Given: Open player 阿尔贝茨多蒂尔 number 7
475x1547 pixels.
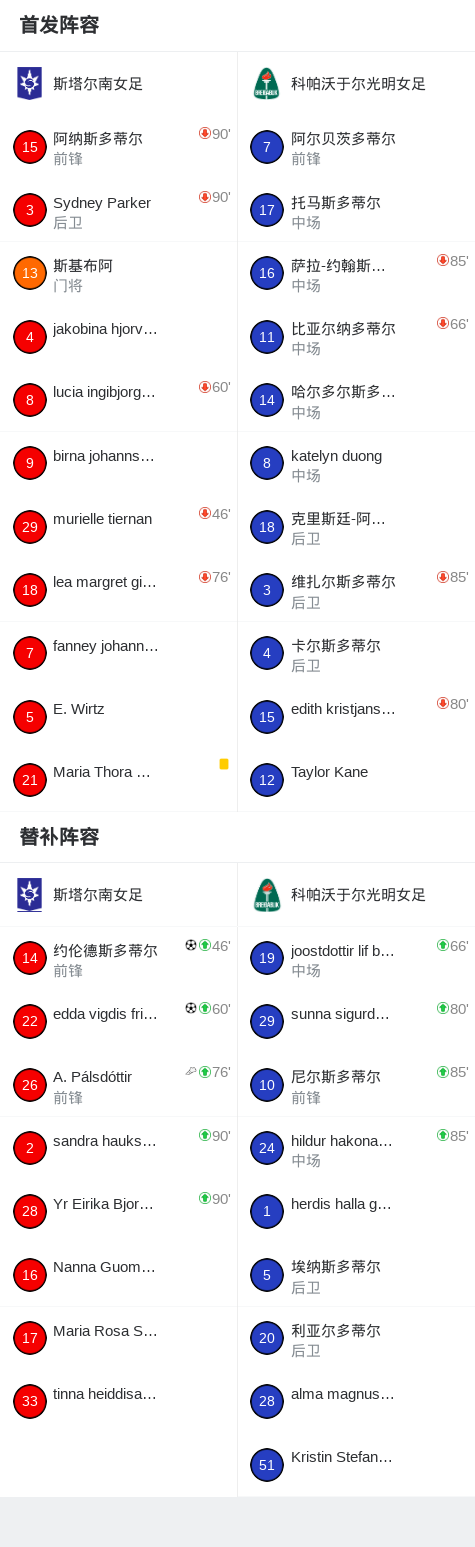Looking at the screenshot, I should click(x=356, y=147).
